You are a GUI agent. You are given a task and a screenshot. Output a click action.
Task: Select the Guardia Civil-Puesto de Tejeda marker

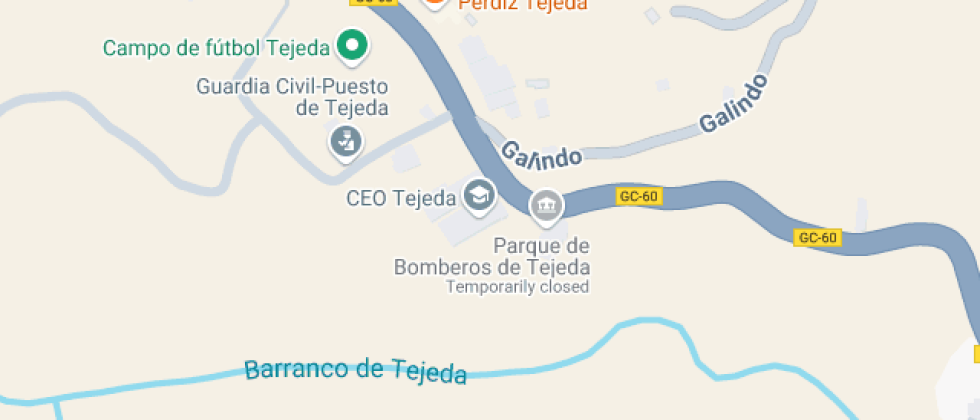pyautogui.click(x=344, y=143)
